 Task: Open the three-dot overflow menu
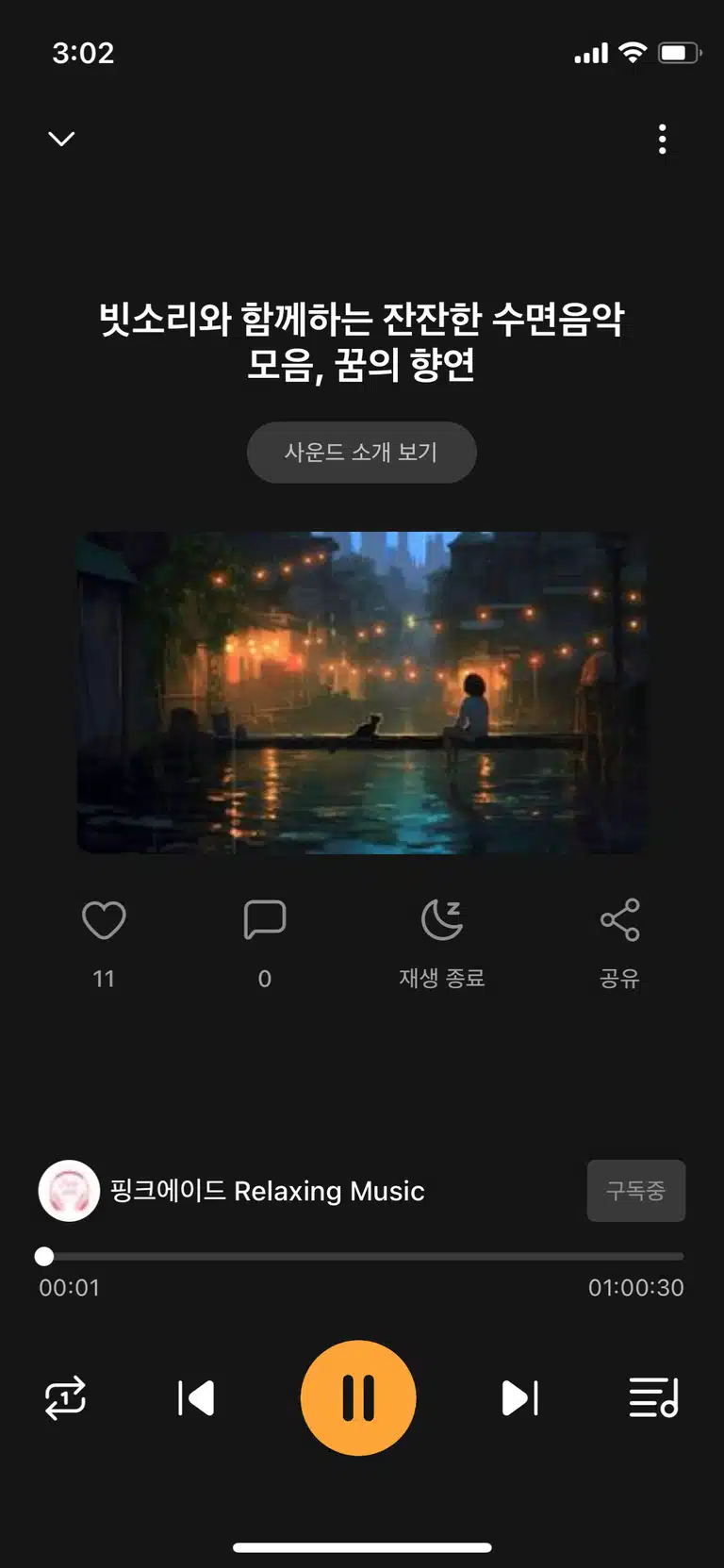tap(663, 139)
